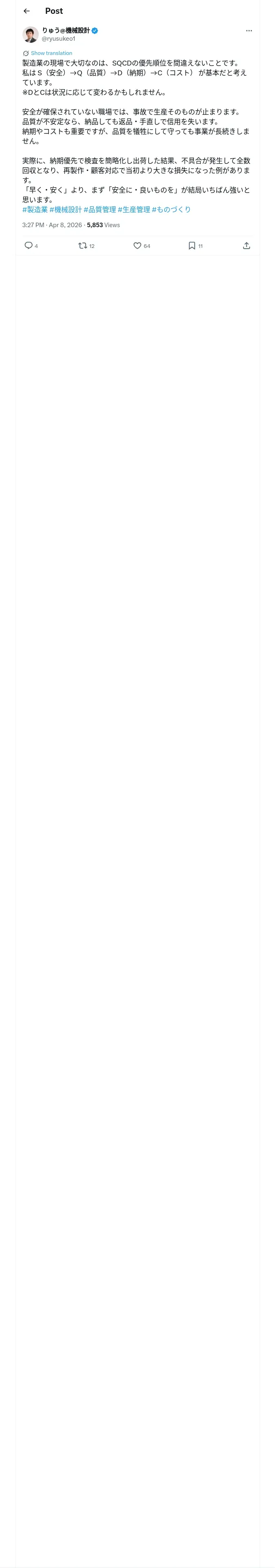Go back using the top-left arrow
This screenshot has height=1568, width=275.
click(x=26, y=11)
